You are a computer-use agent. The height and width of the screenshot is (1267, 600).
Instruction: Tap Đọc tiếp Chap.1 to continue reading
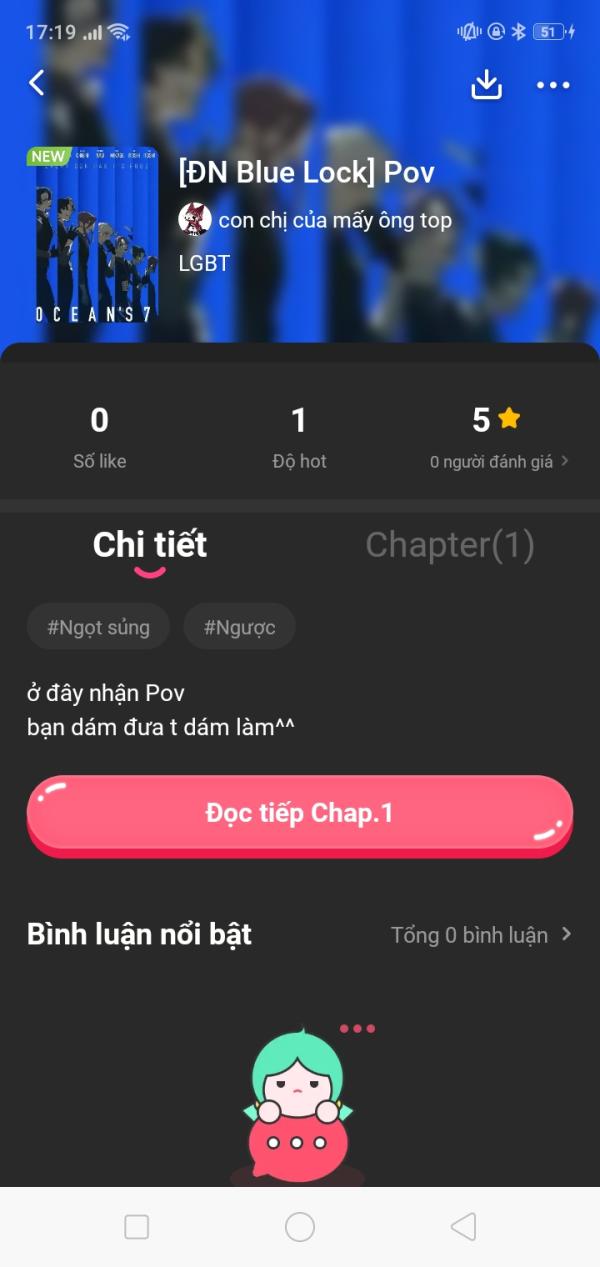pyautogui.click(x=299, y=813)
